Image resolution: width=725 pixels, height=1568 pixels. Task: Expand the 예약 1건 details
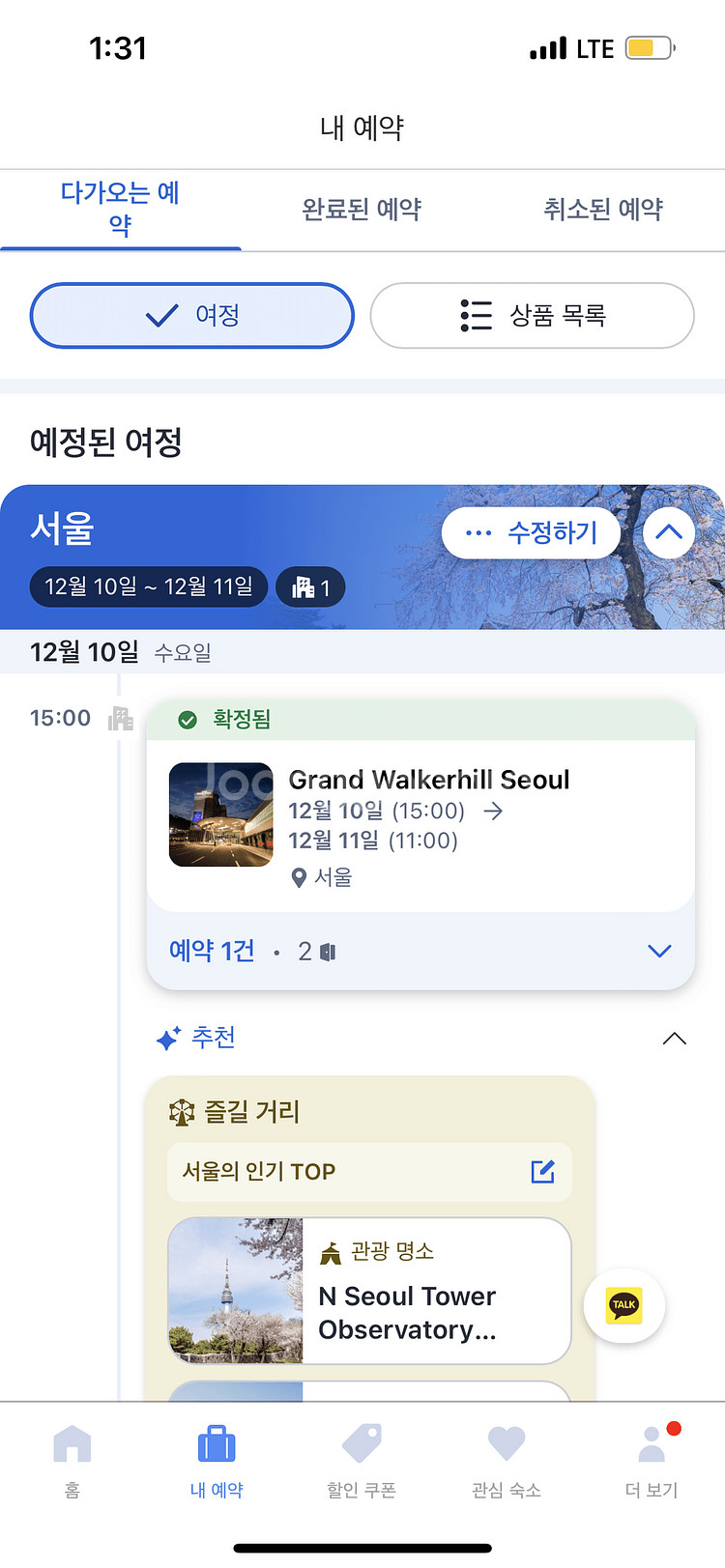420,951
